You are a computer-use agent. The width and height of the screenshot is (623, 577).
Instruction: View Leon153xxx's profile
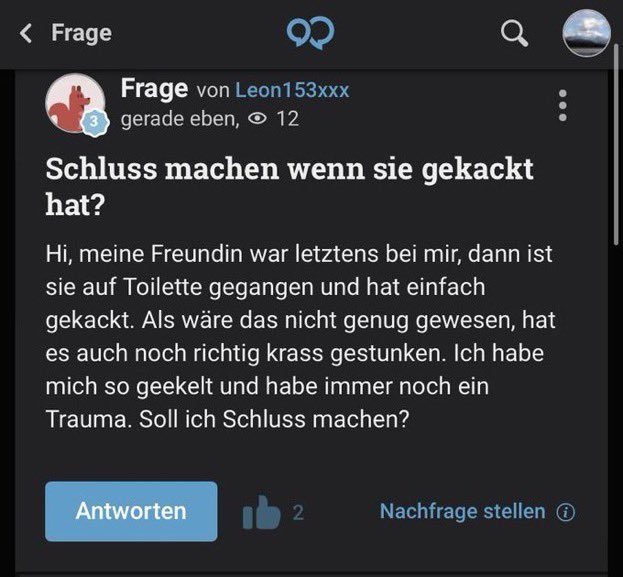(x=292, y=90)
